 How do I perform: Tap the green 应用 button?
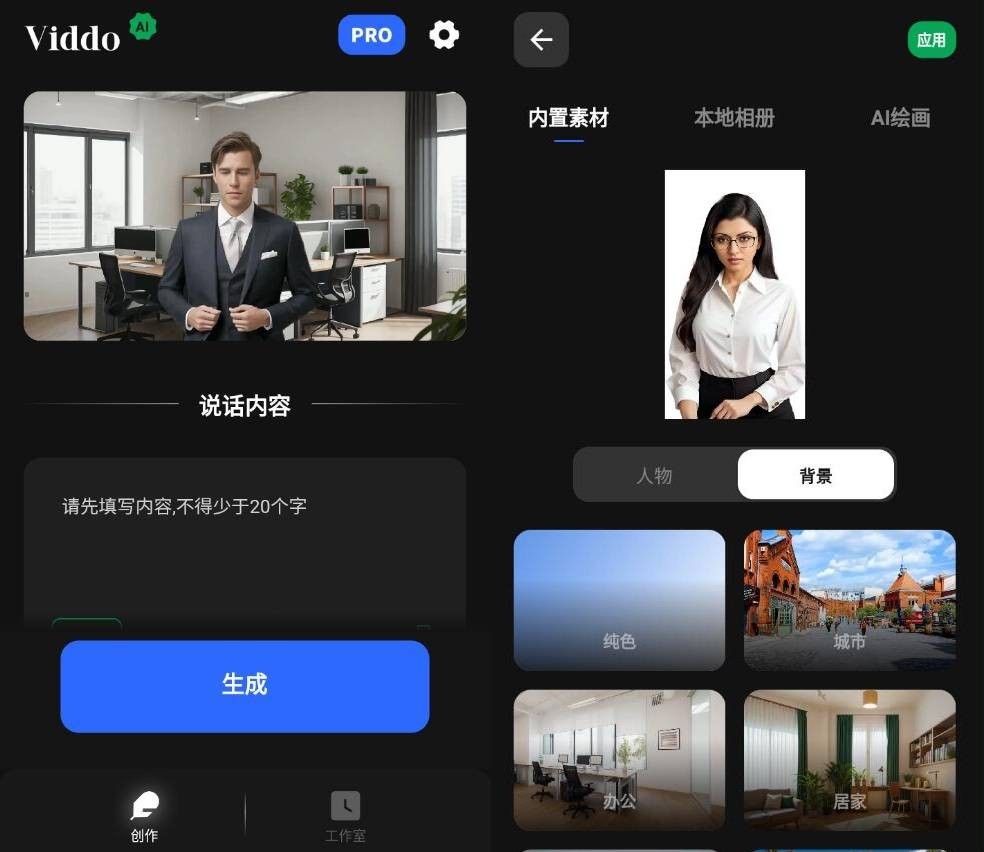click(x=931, y=40)
